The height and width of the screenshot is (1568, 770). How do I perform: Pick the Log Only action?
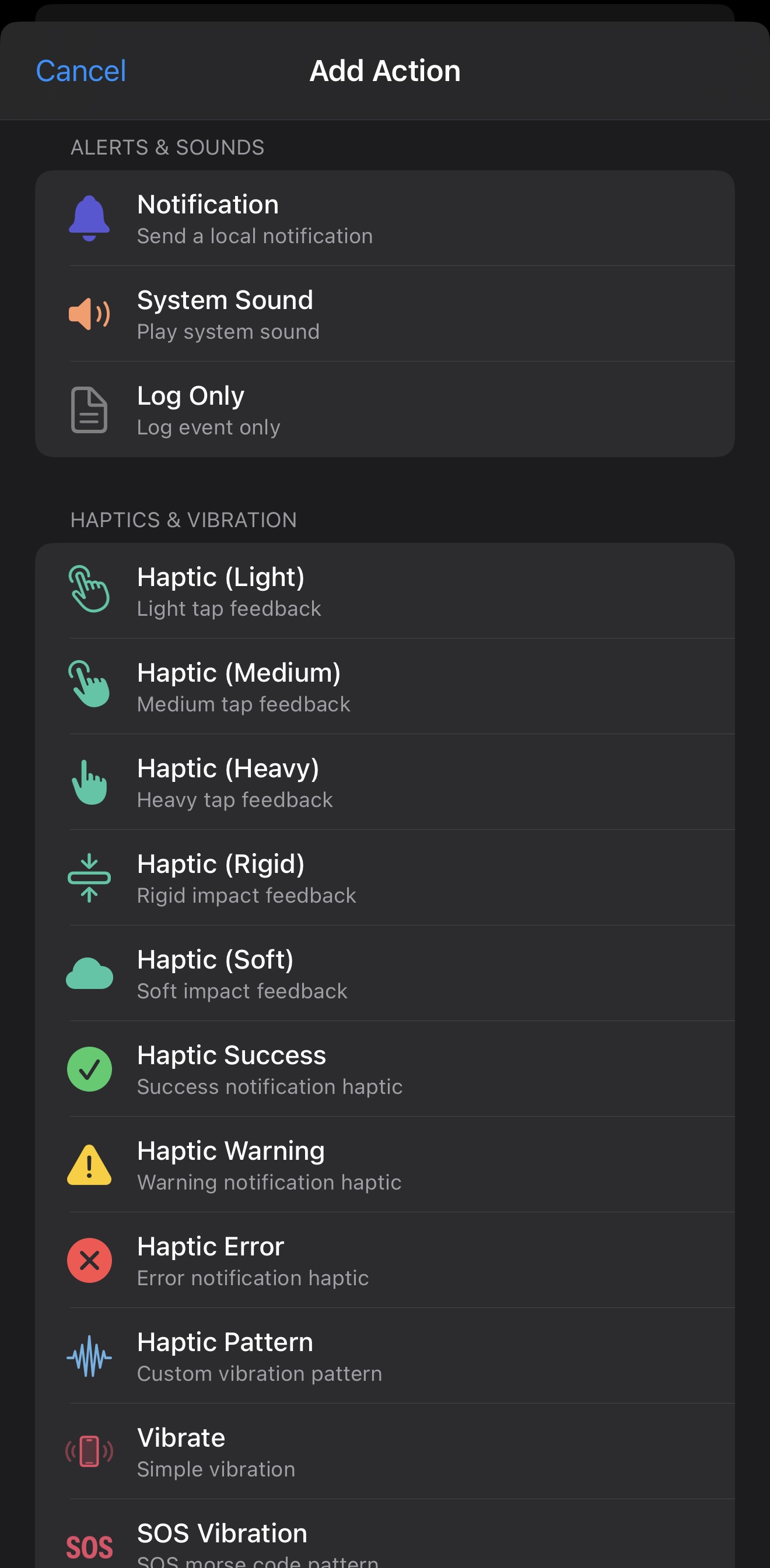click(384, 410)
